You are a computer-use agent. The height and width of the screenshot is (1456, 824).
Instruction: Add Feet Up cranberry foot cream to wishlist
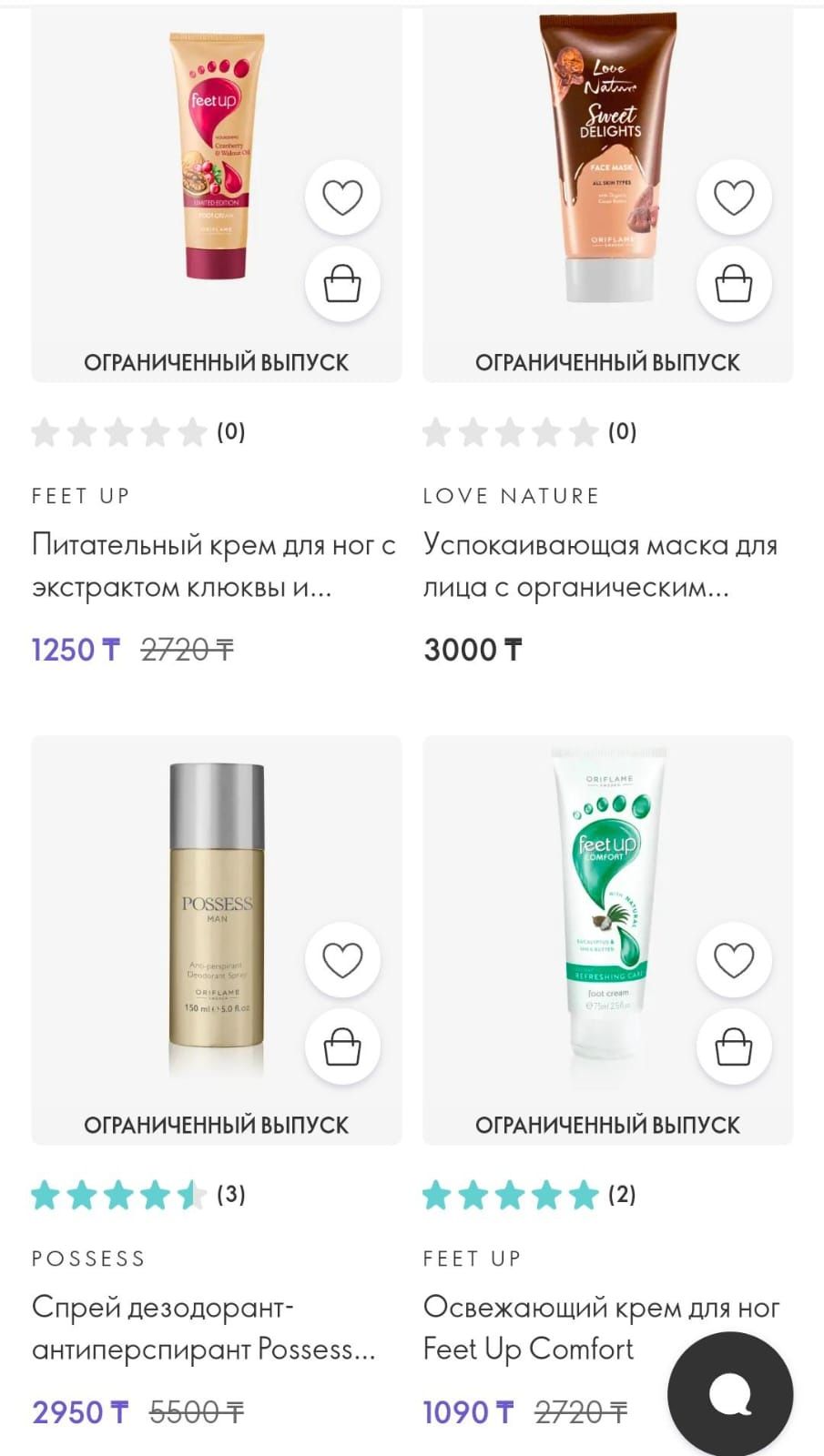pos(342,197)
